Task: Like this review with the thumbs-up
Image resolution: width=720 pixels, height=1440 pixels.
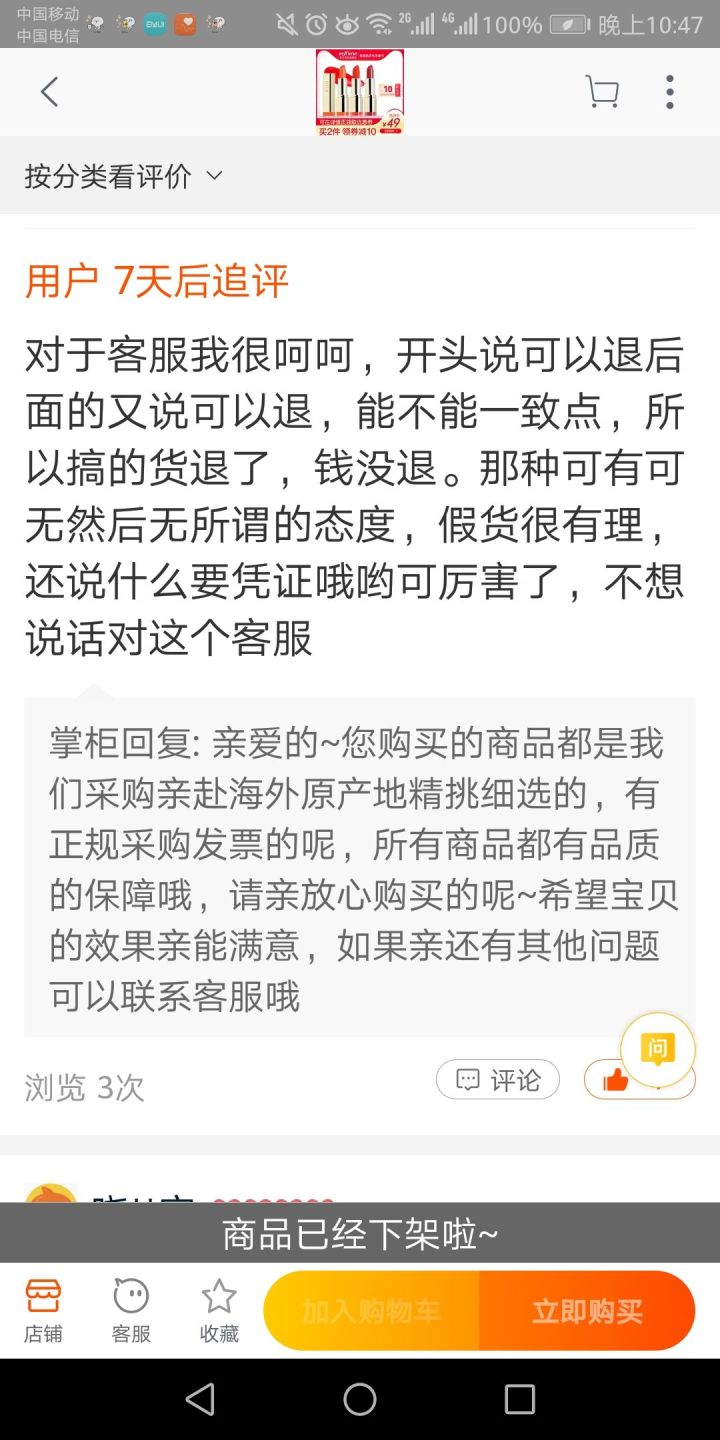Action: (x=616, y=1081)
